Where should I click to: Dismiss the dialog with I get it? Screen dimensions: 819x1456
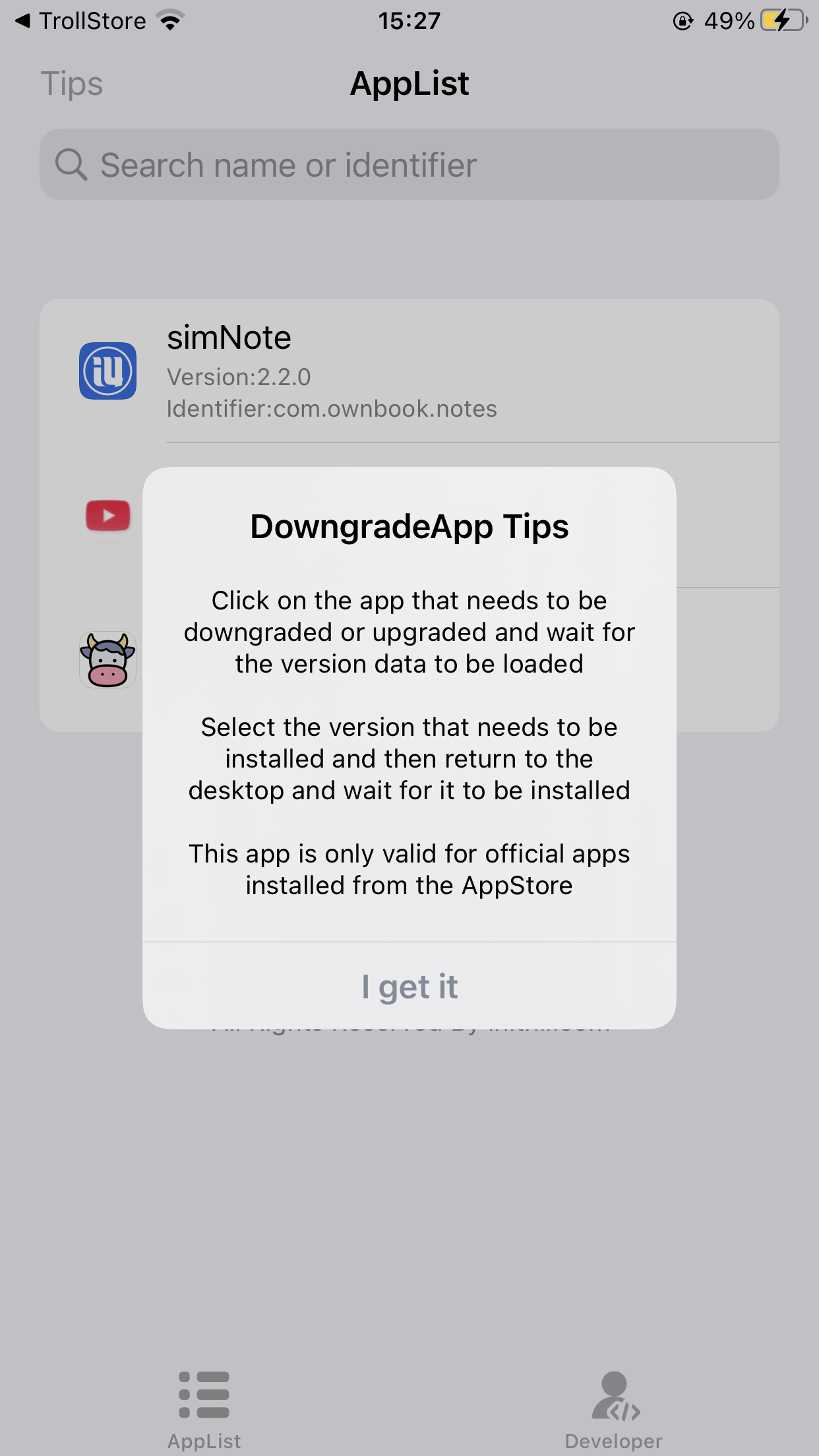pyautogui.click(x=409, y=986)
